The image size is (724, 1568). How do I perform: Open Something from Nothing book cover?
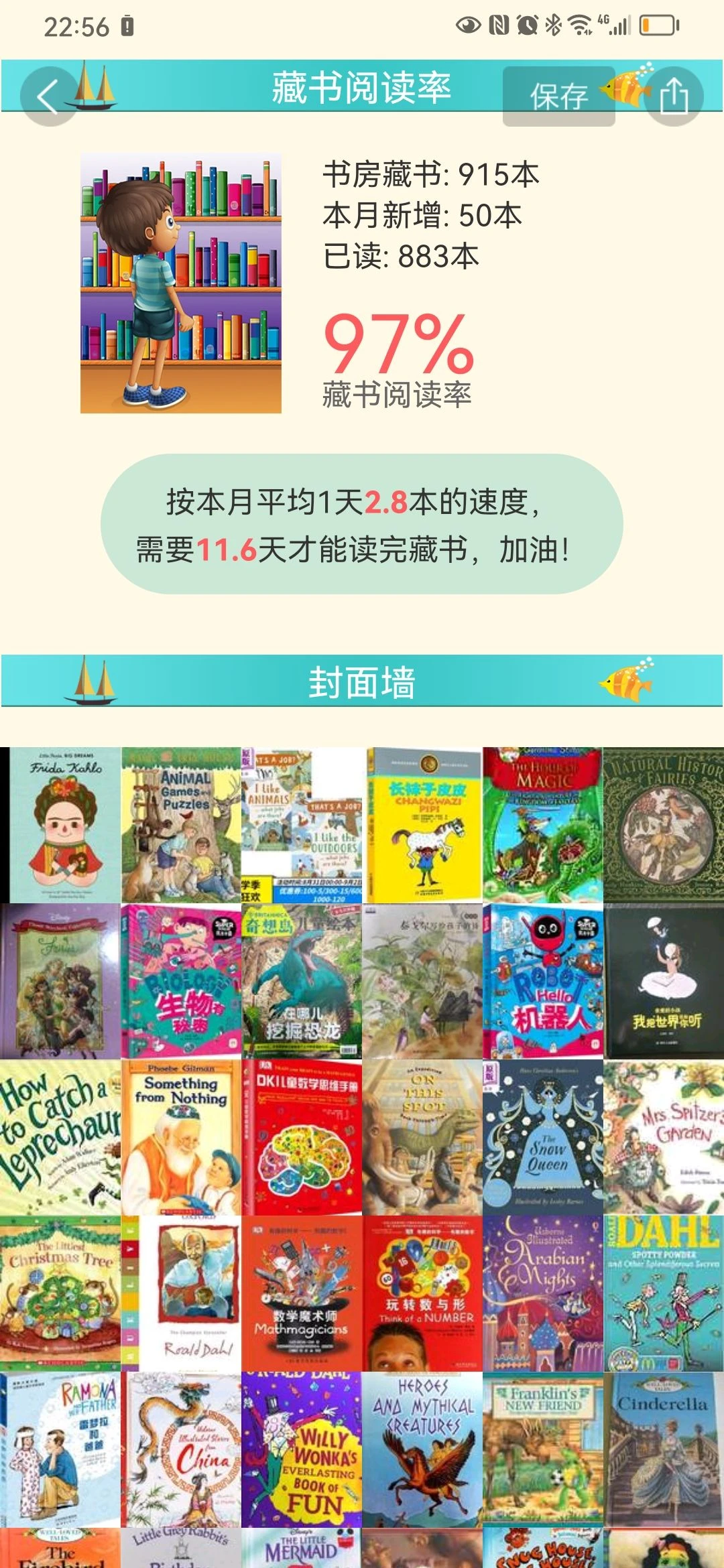181,1137
